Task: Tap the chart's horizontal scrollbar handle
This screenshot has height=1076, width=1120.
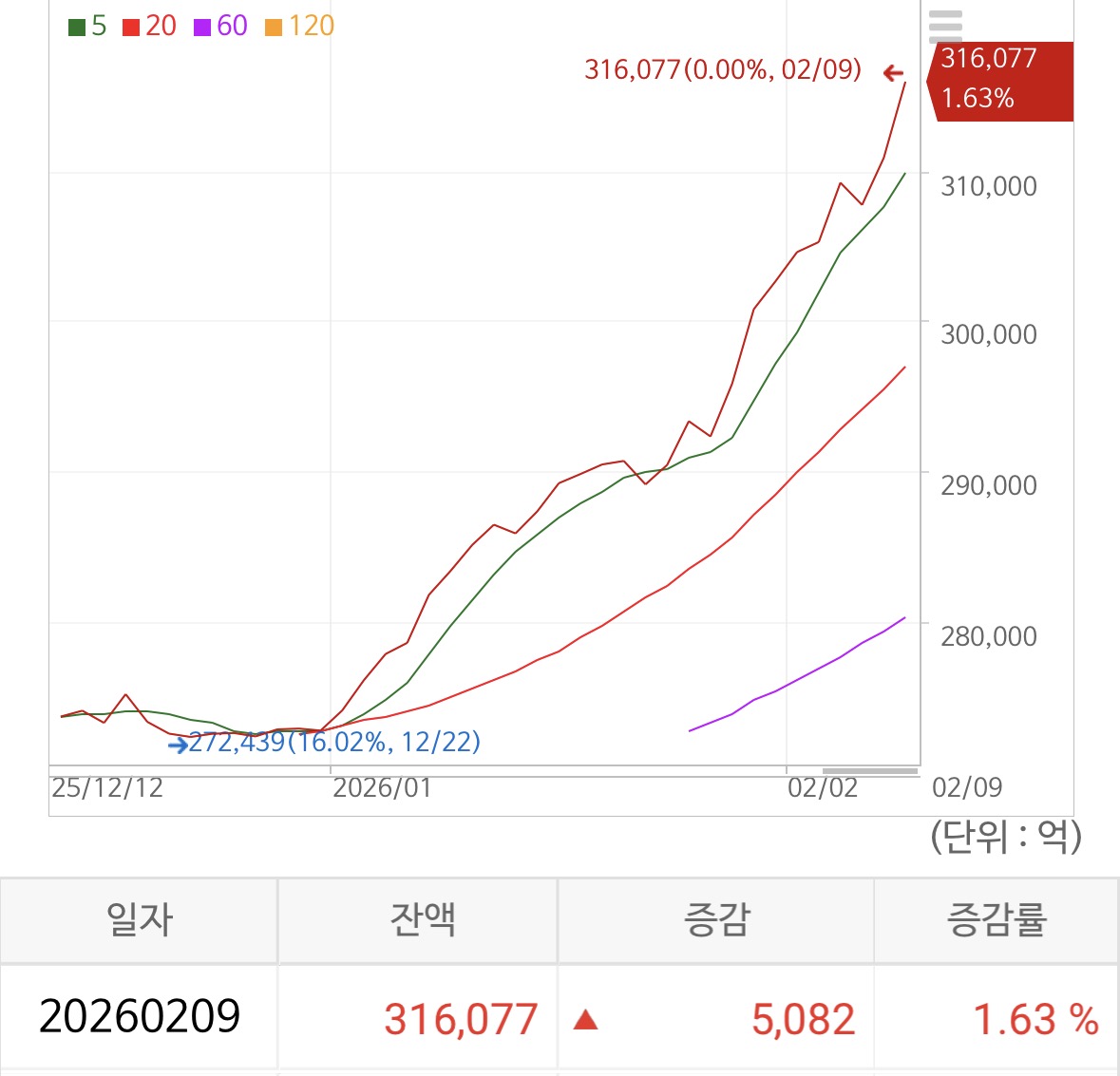Action: tap(870, 771)
